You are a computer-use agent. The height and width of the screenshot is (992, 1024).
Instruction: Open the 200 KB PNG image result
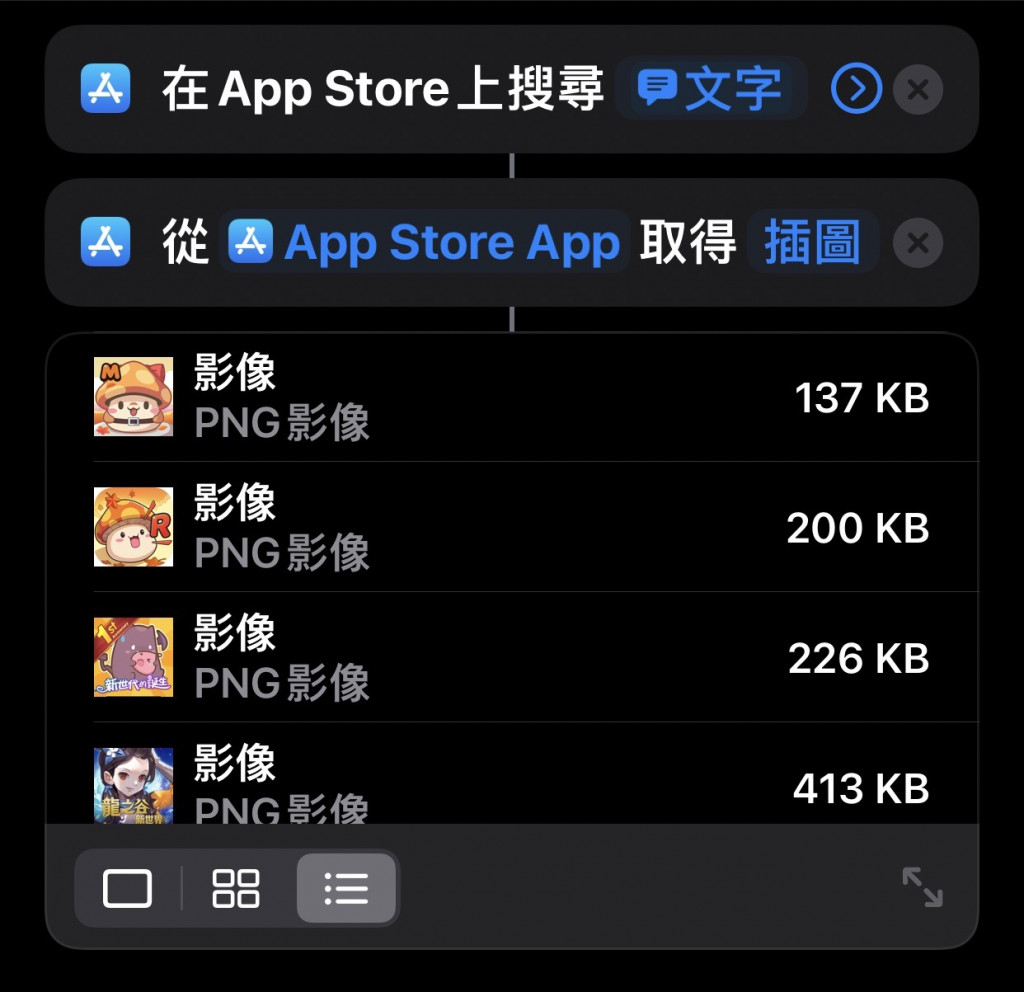coord(511,527)
